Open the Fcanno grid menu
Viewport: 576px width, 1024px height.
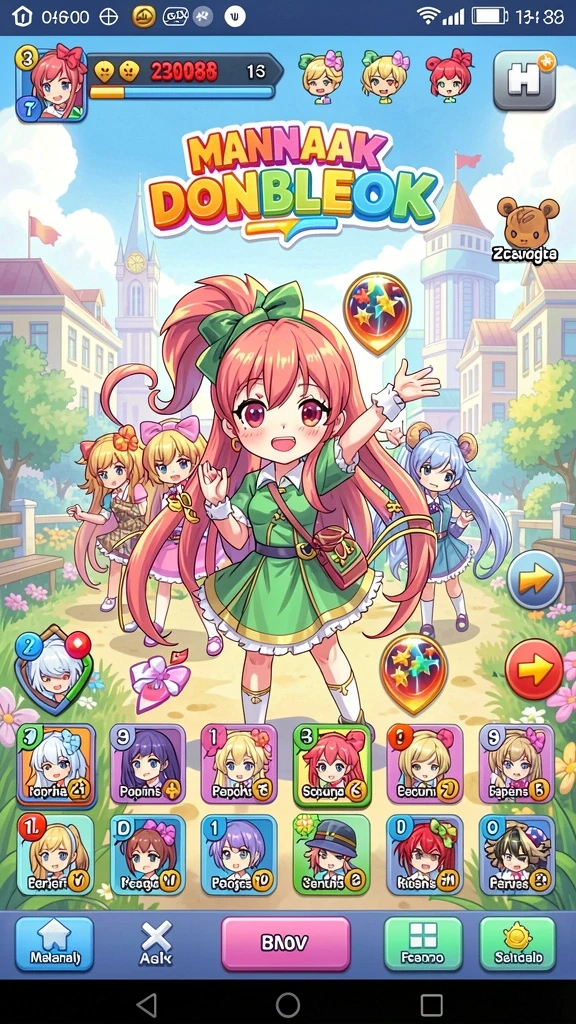(423, 943)
